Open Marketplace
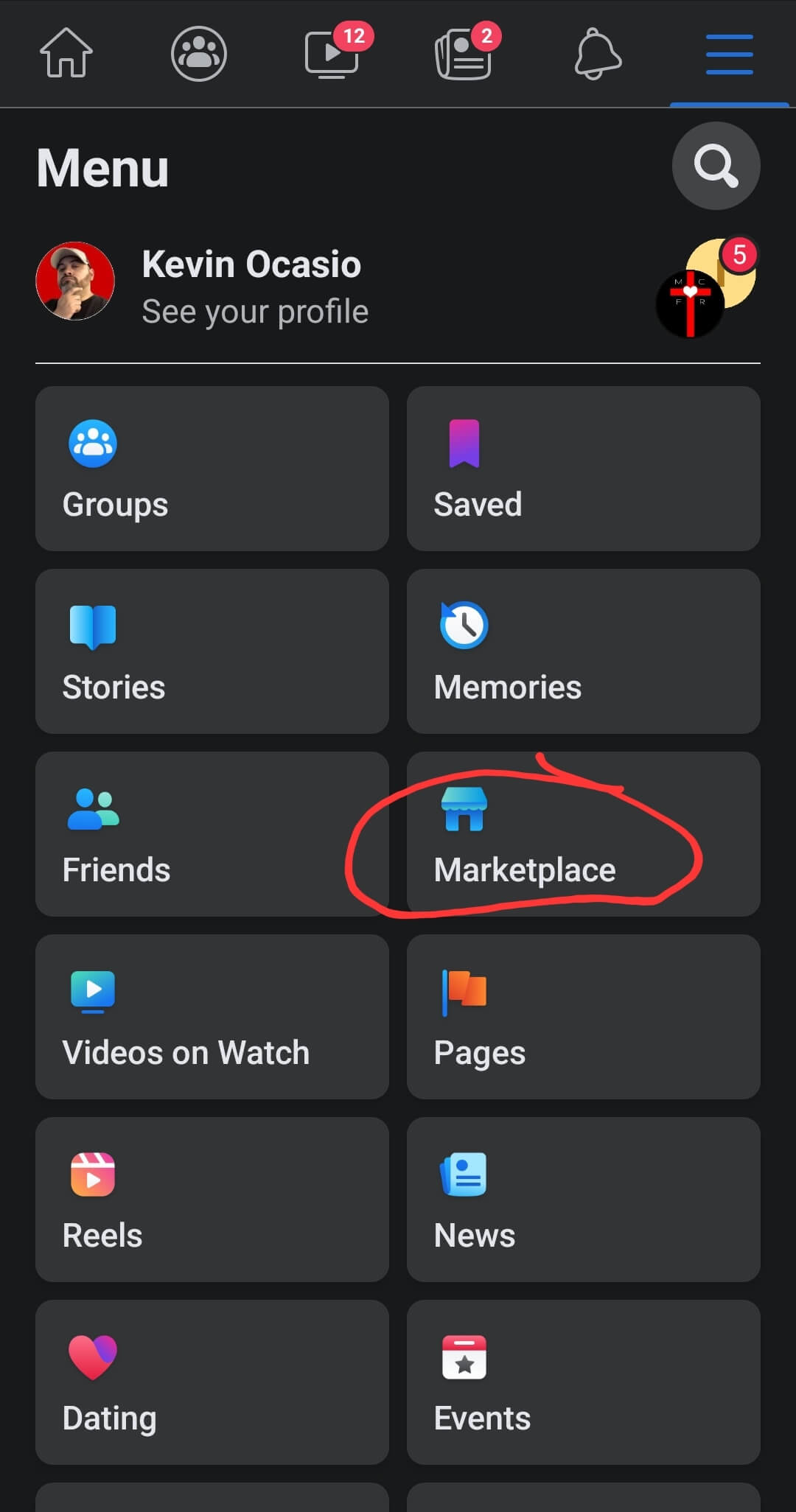This screenshot has height=1512, width=796. [583, 834]
